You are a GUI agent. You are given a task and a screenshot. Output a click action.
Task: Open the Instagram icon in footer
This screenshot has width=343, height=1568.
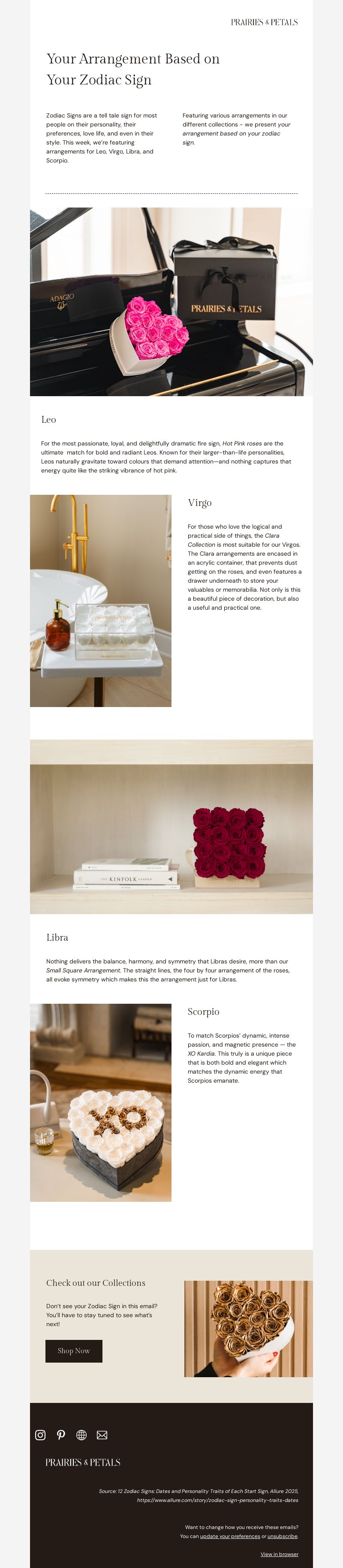(x=40, y=1435)
